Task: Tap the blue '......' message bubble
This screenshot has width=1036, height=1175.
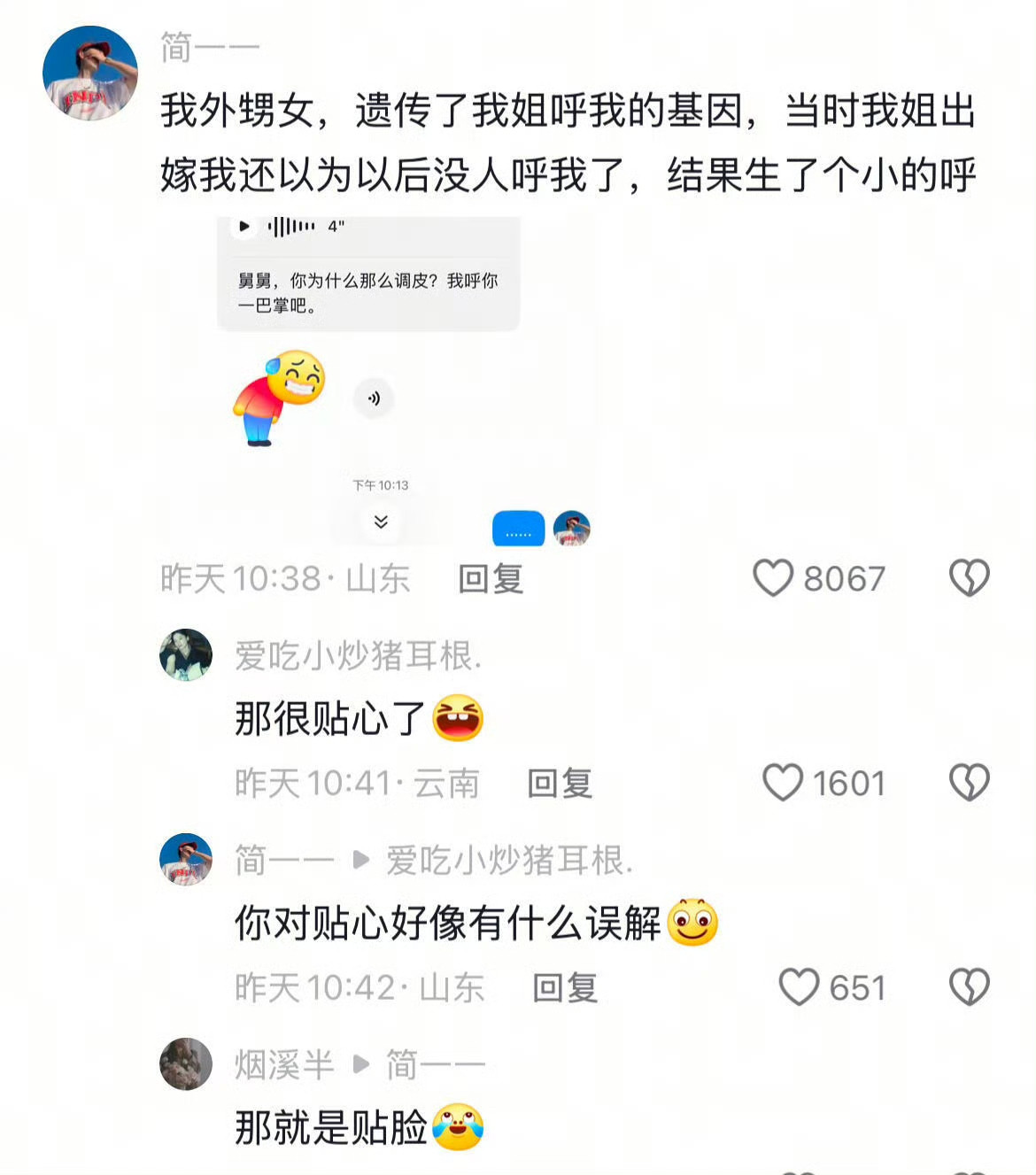Action: pyautogui.click(x=518, y=529)
